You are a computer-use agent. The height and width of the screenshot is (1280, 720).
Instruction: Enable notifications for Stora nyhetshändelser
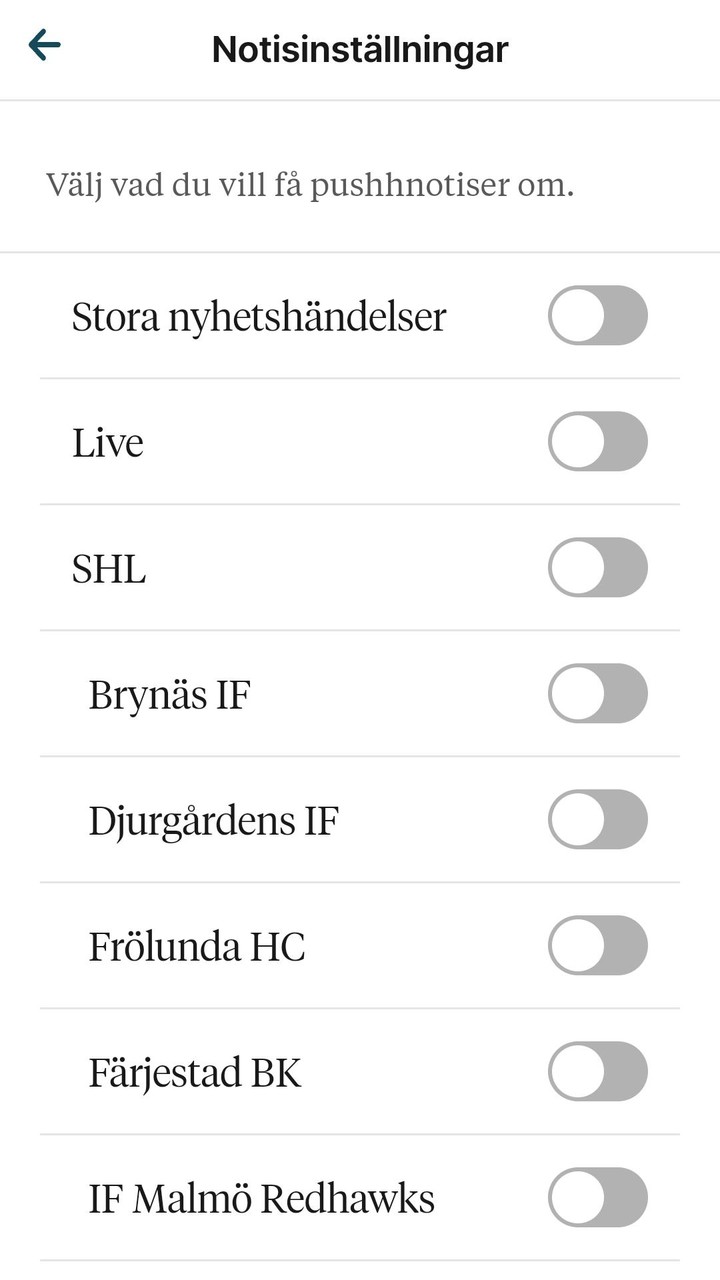tap(598, 315)
